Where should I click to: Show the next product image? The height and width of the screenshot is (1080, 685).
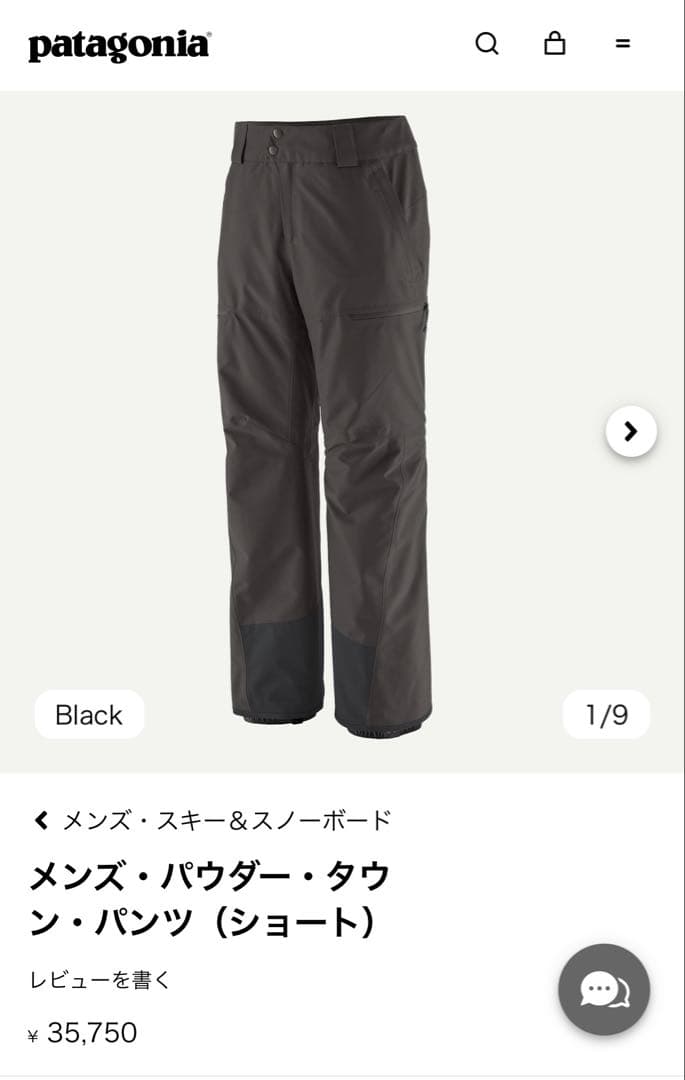click(631, 431)
